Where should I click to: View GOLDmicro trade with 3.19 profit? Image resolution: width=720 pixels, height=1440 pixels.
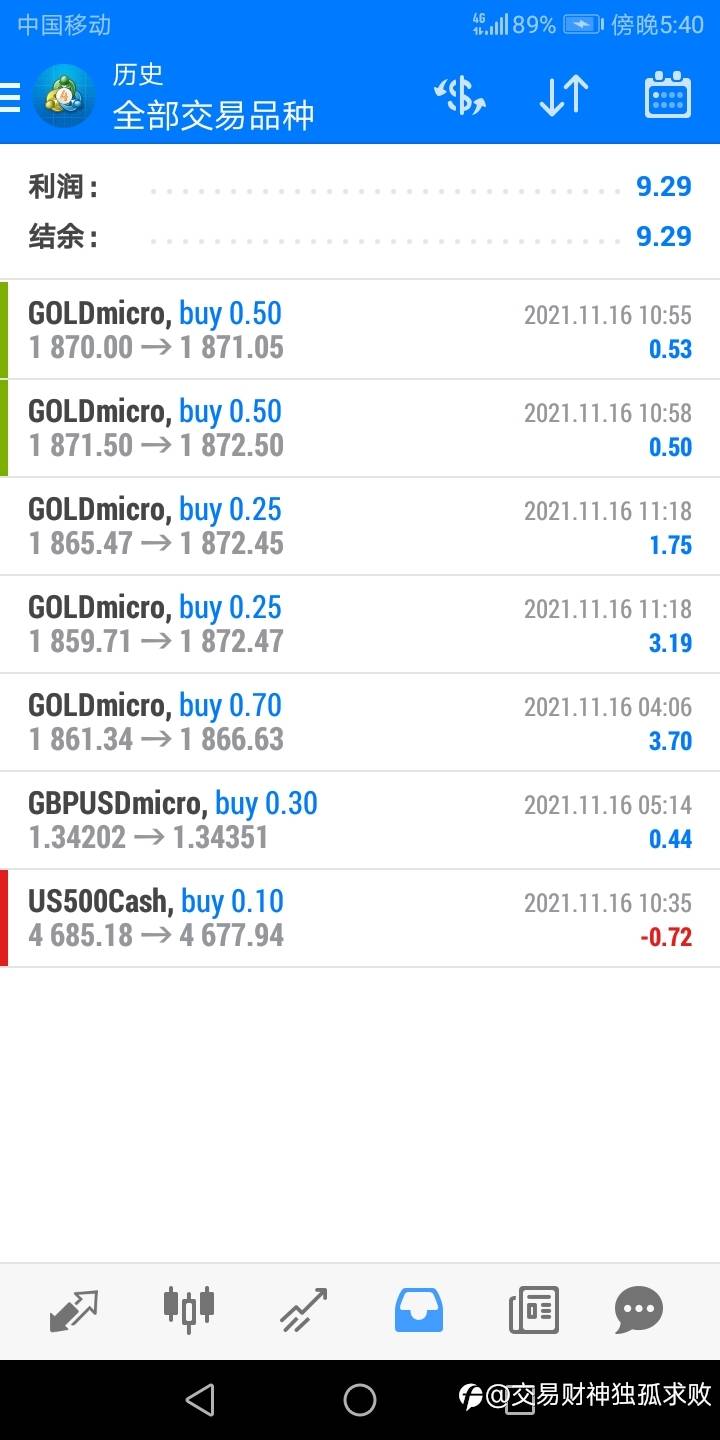coord(360,625)
